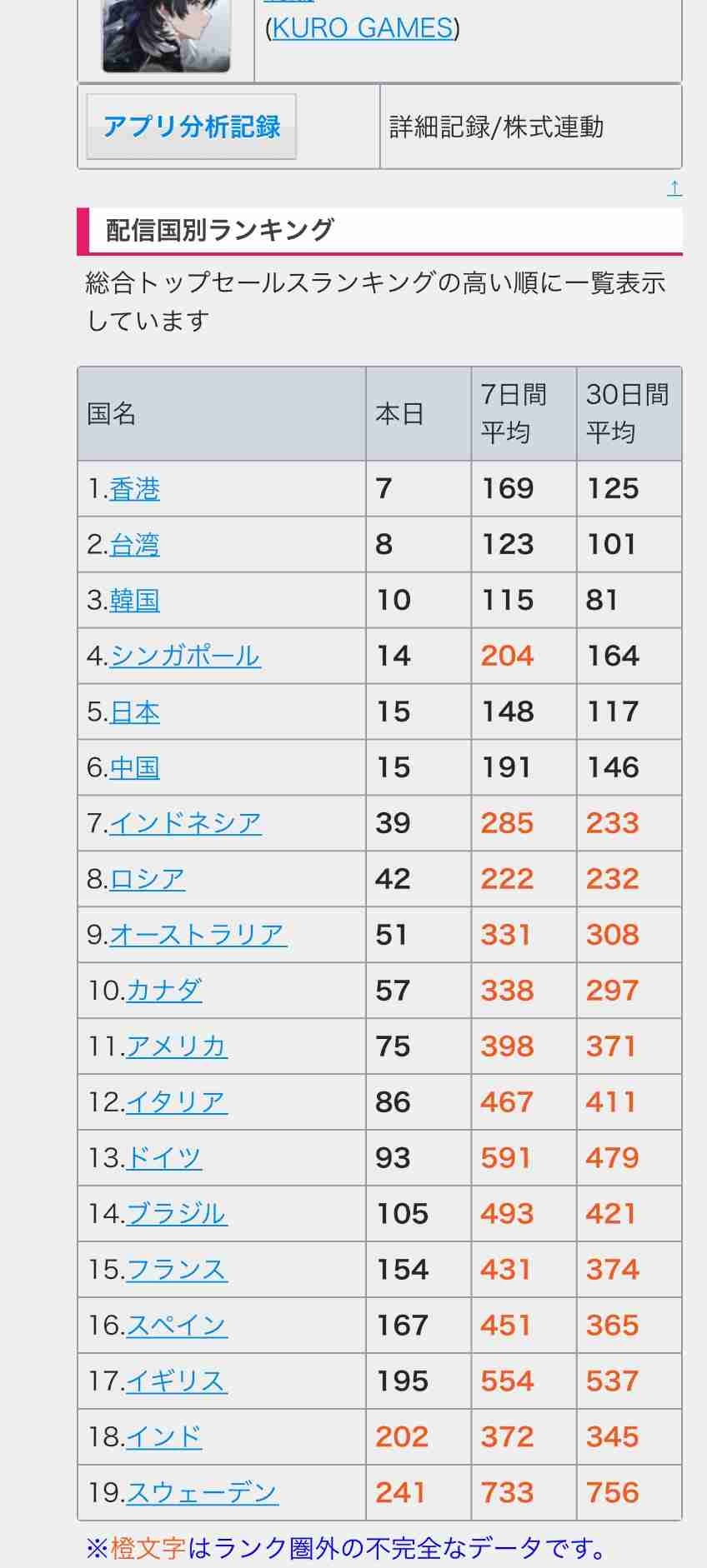Screen dimensions: 707x1568
Task: Jump to top via the up arrow link
Action: pos(674,188)
